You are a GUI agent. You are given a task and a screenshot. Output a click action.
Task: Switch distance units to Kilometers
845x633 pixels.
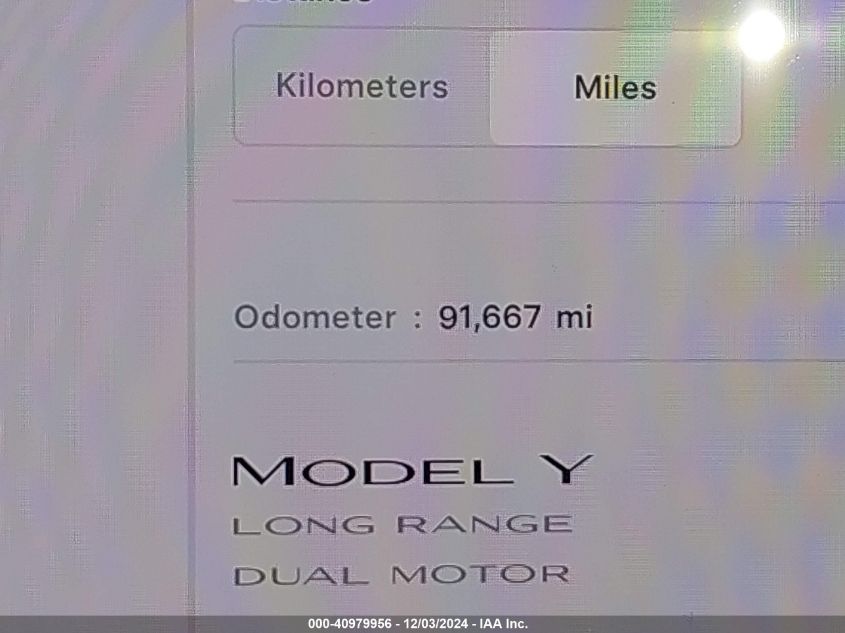click(x=362, y=87)
